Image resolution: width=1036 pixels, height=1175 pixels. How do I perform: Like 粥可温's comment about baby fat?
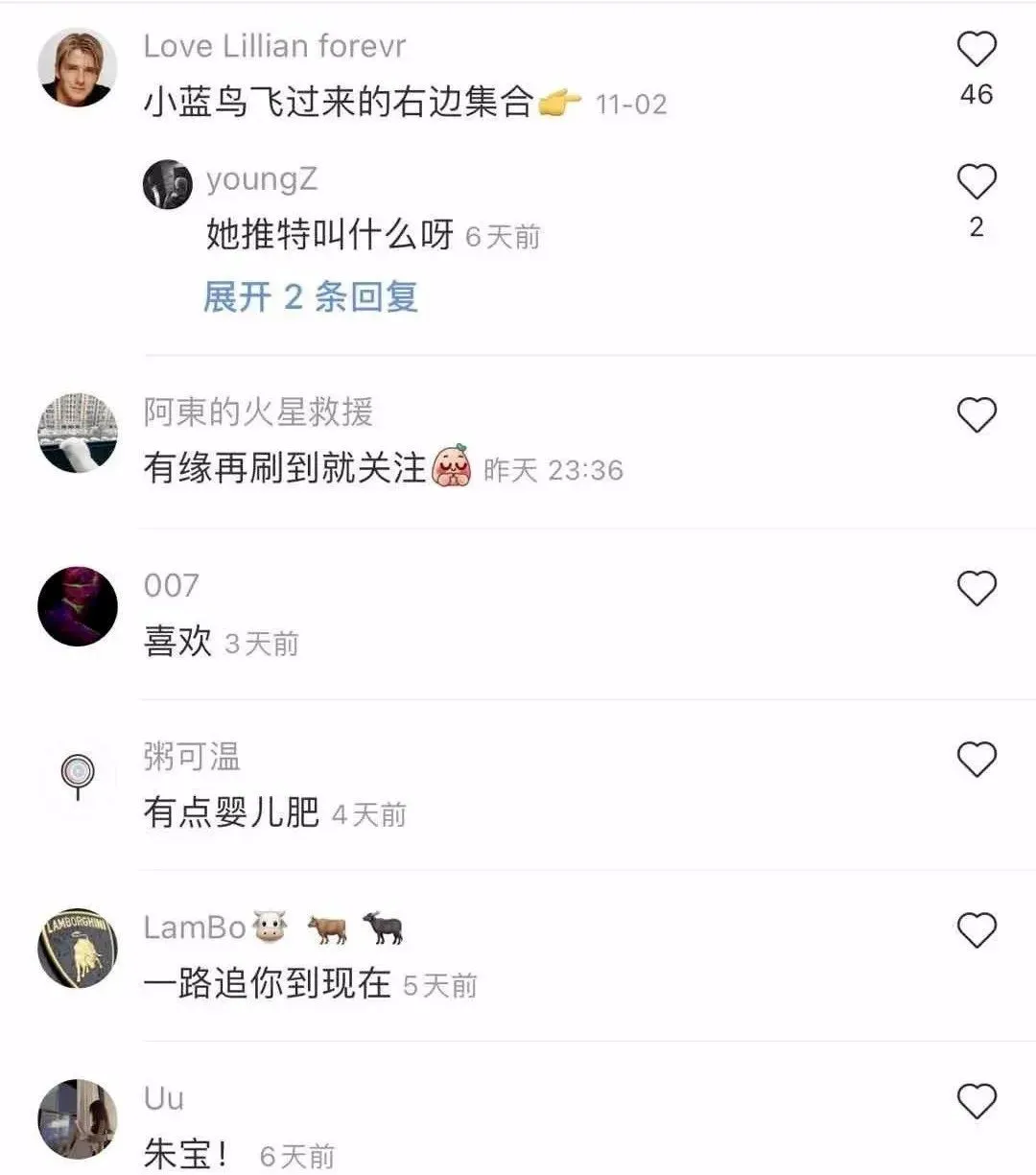(x=977, y=759)
